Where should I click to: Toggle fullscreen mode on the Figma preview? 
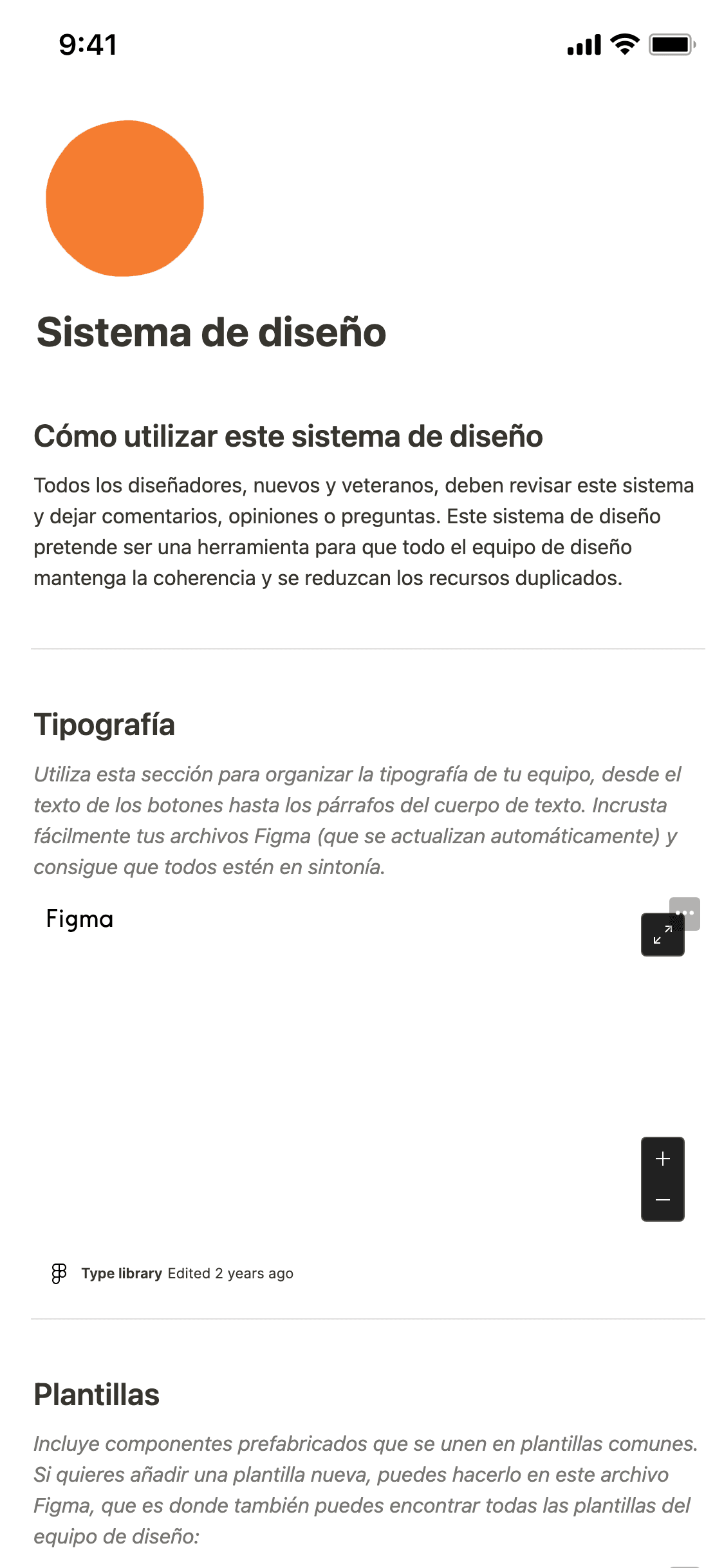(x=662, y=935)
